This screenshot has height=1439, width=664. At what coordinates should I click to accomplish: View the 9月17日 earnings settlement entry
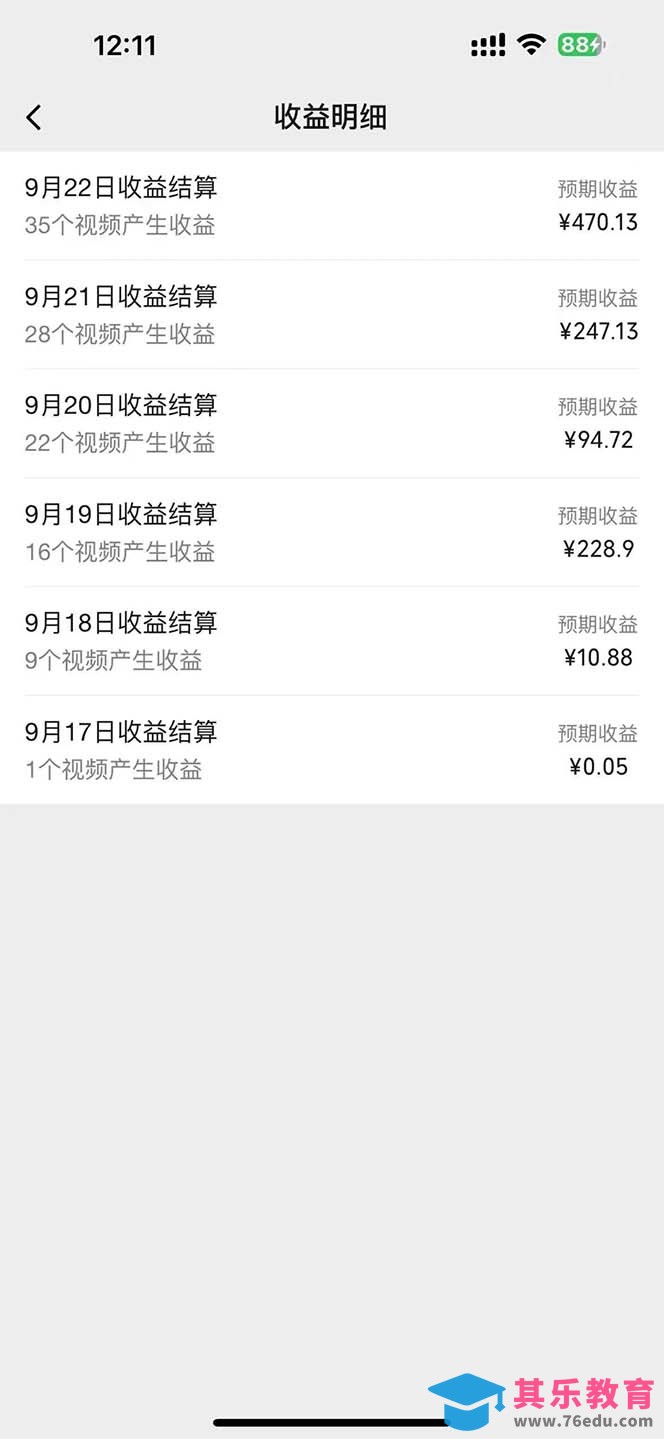330,750
